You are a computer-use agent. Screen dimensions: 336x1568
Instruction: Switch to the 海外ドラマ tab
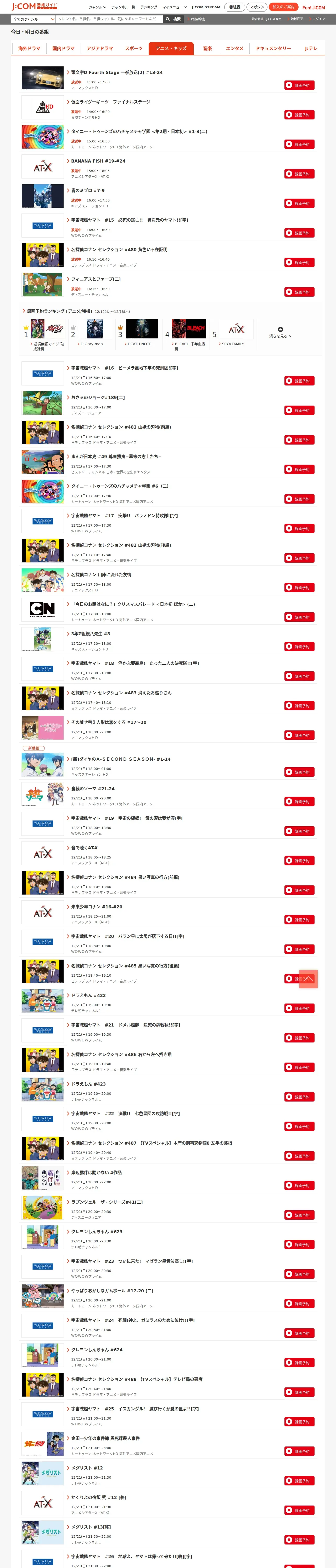pos(29,48)
